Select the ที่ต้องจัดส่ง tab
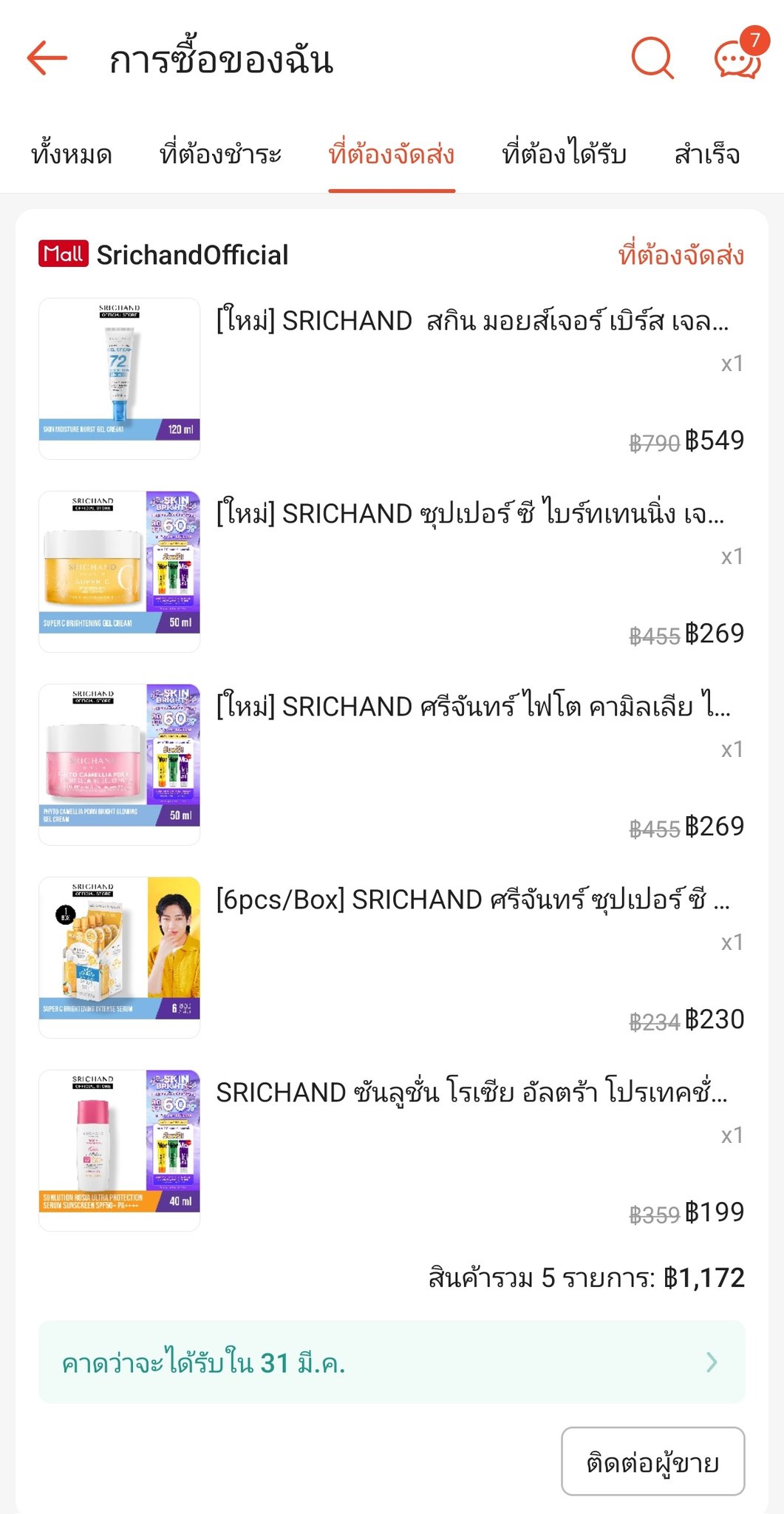The image size is (784, 1514). 392,155
